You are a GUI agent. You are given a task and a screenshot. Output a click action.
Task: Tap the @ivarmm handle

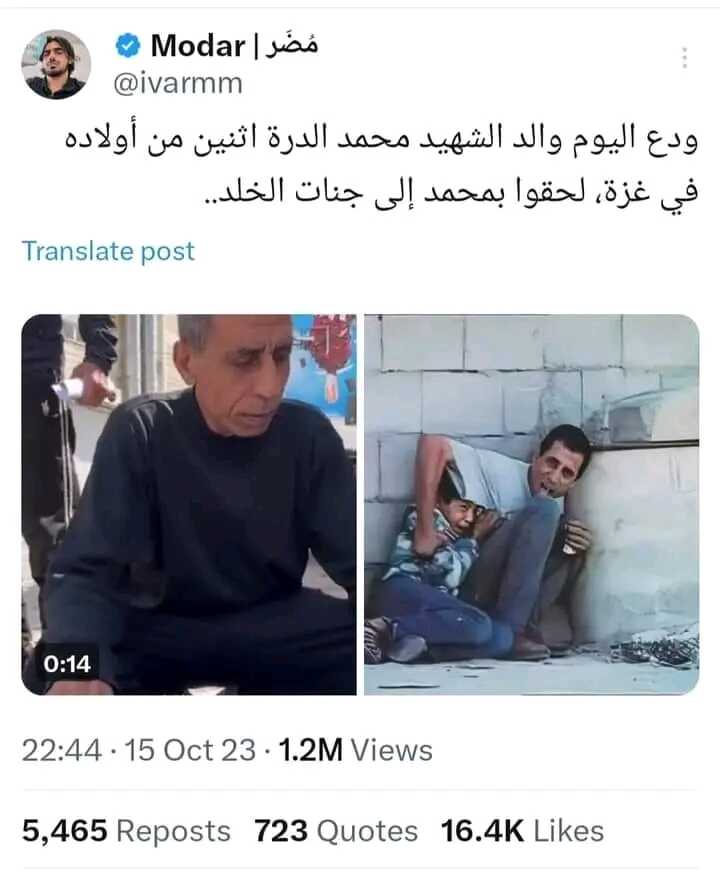coord(174,83)
